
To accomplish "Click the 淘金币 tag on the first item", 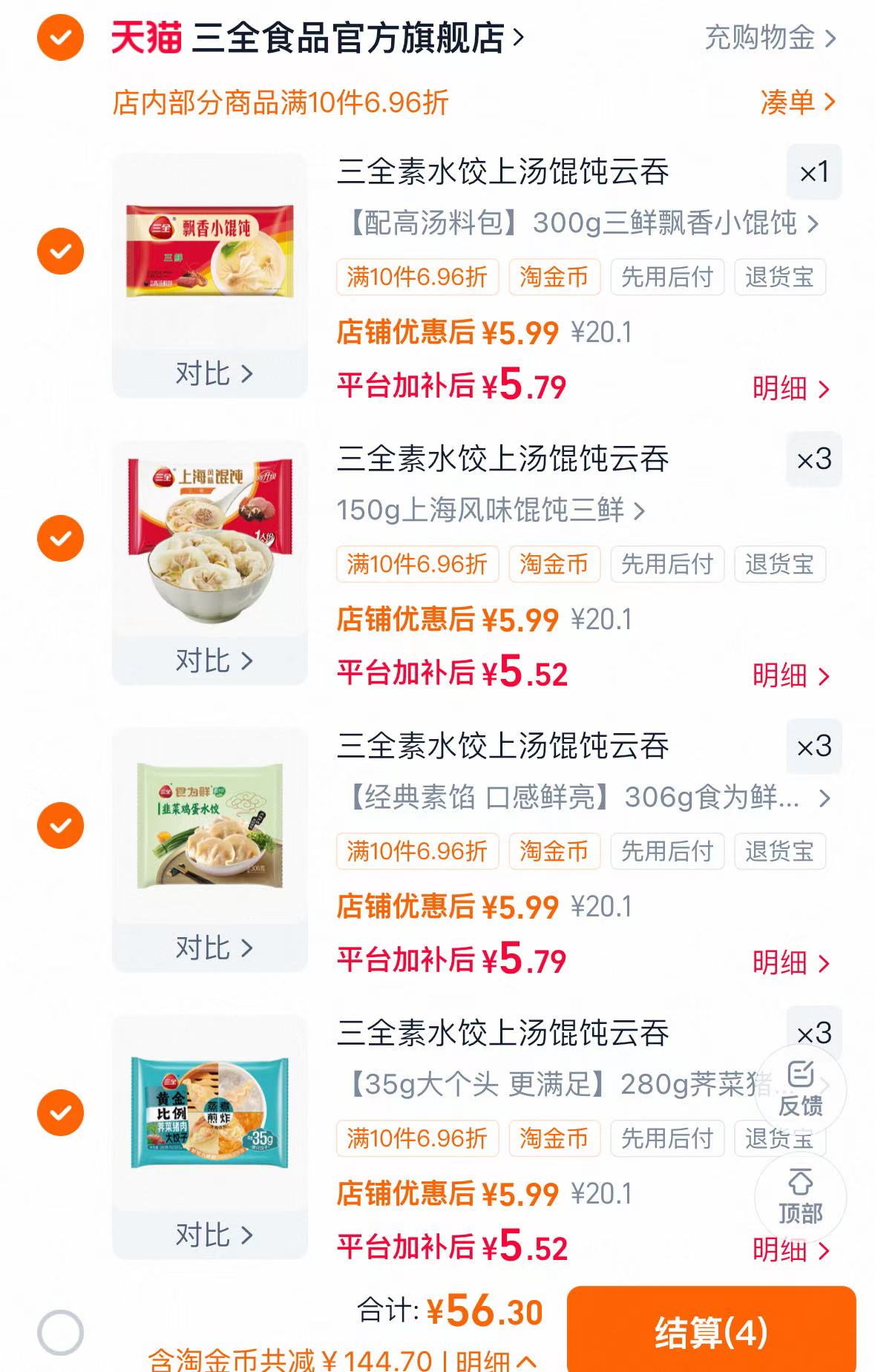I will click(554, 278).
